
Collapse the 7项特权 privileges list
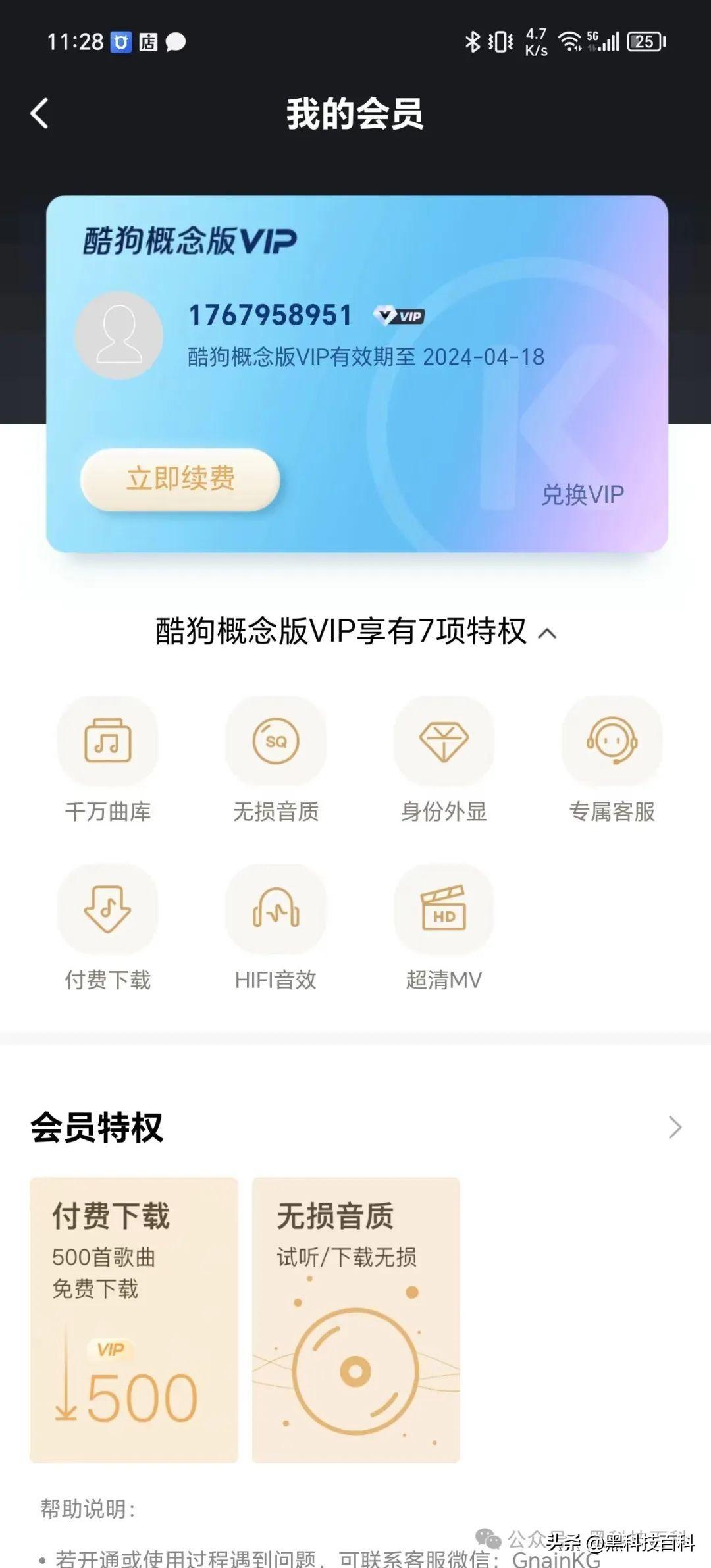click(547, 633)
